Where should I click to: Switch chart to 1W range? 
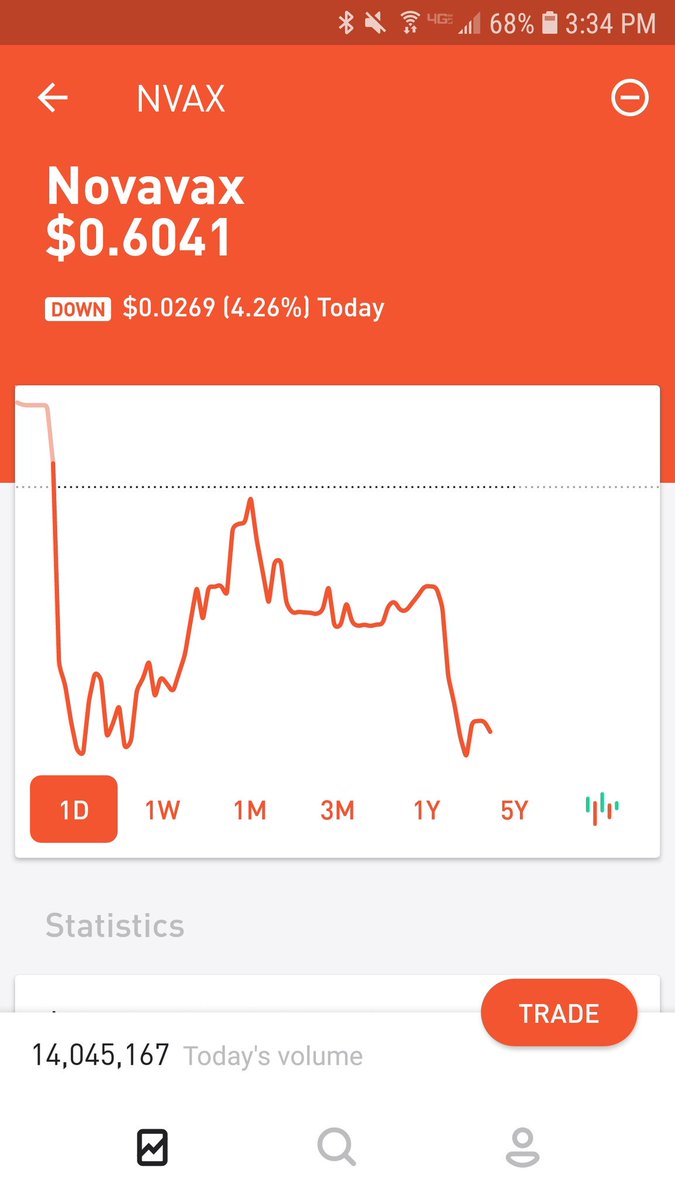point(162,810)
